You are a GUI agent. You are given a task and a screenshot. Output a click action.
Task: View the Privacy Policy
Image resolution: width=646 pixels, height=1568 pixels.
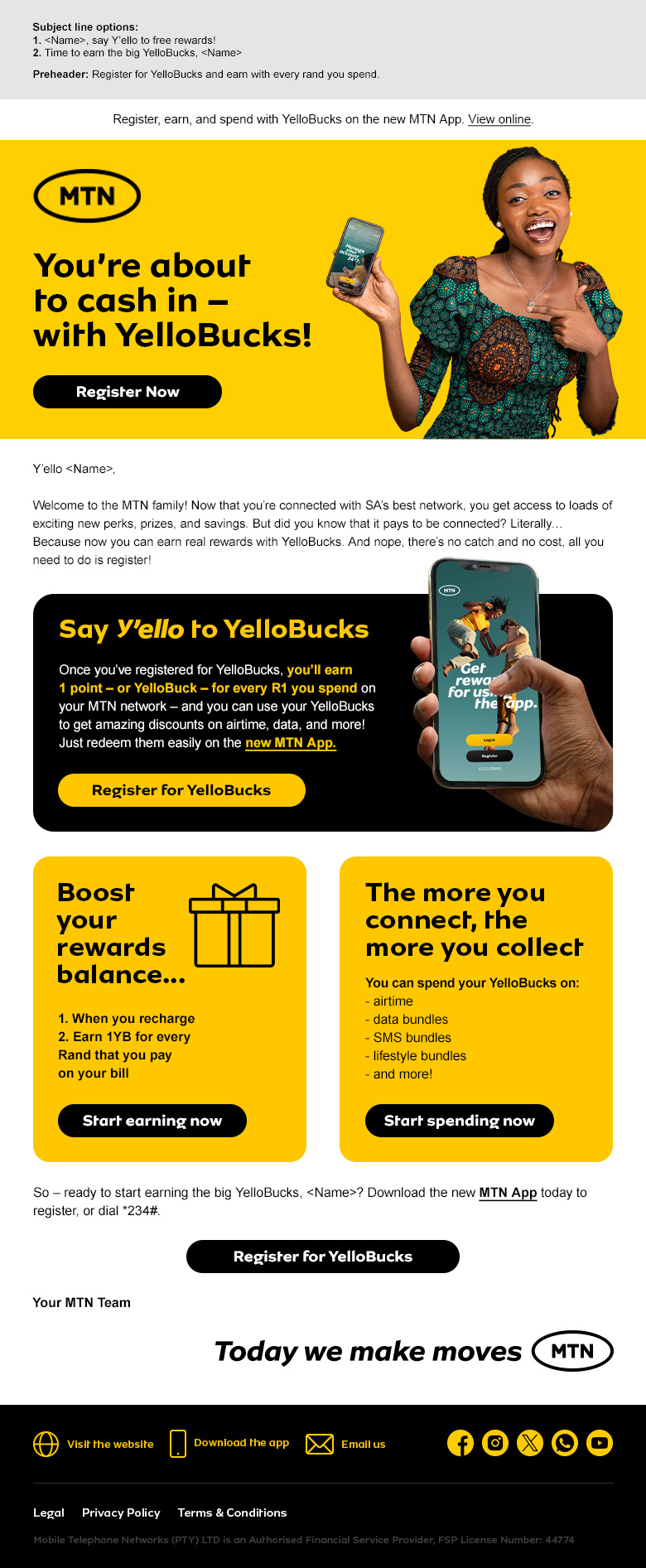tap(121, 1513)
